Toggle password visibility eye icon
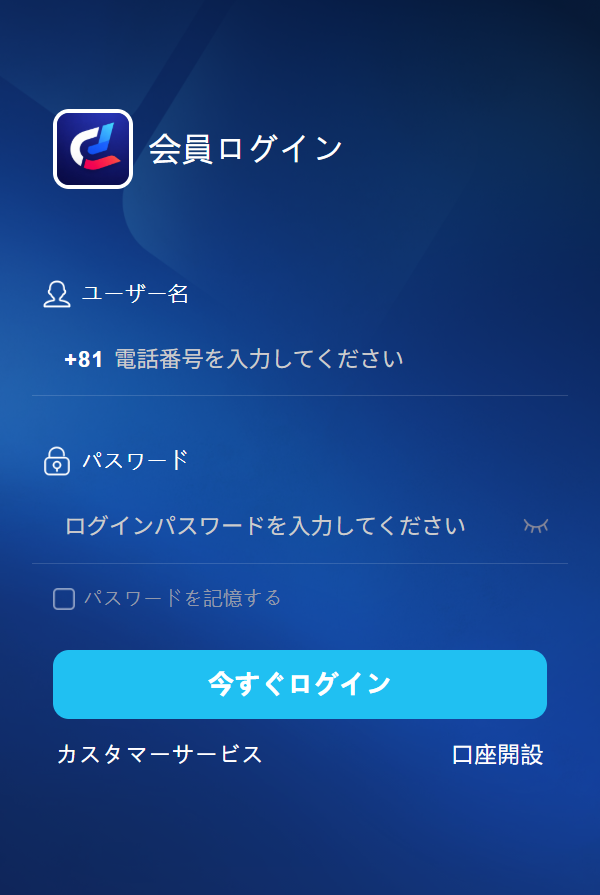Viewport: 600px width, 895px height. tap(536, 526)
